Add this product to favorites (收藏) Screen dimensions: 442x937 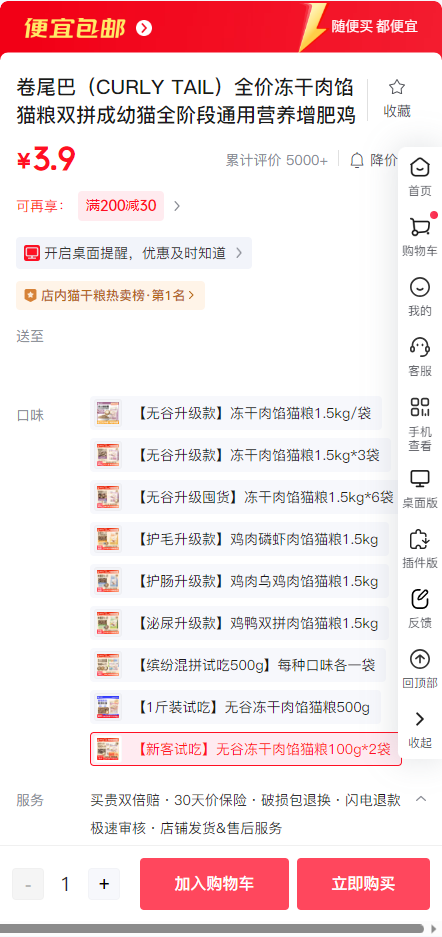[x=397, y=99]
